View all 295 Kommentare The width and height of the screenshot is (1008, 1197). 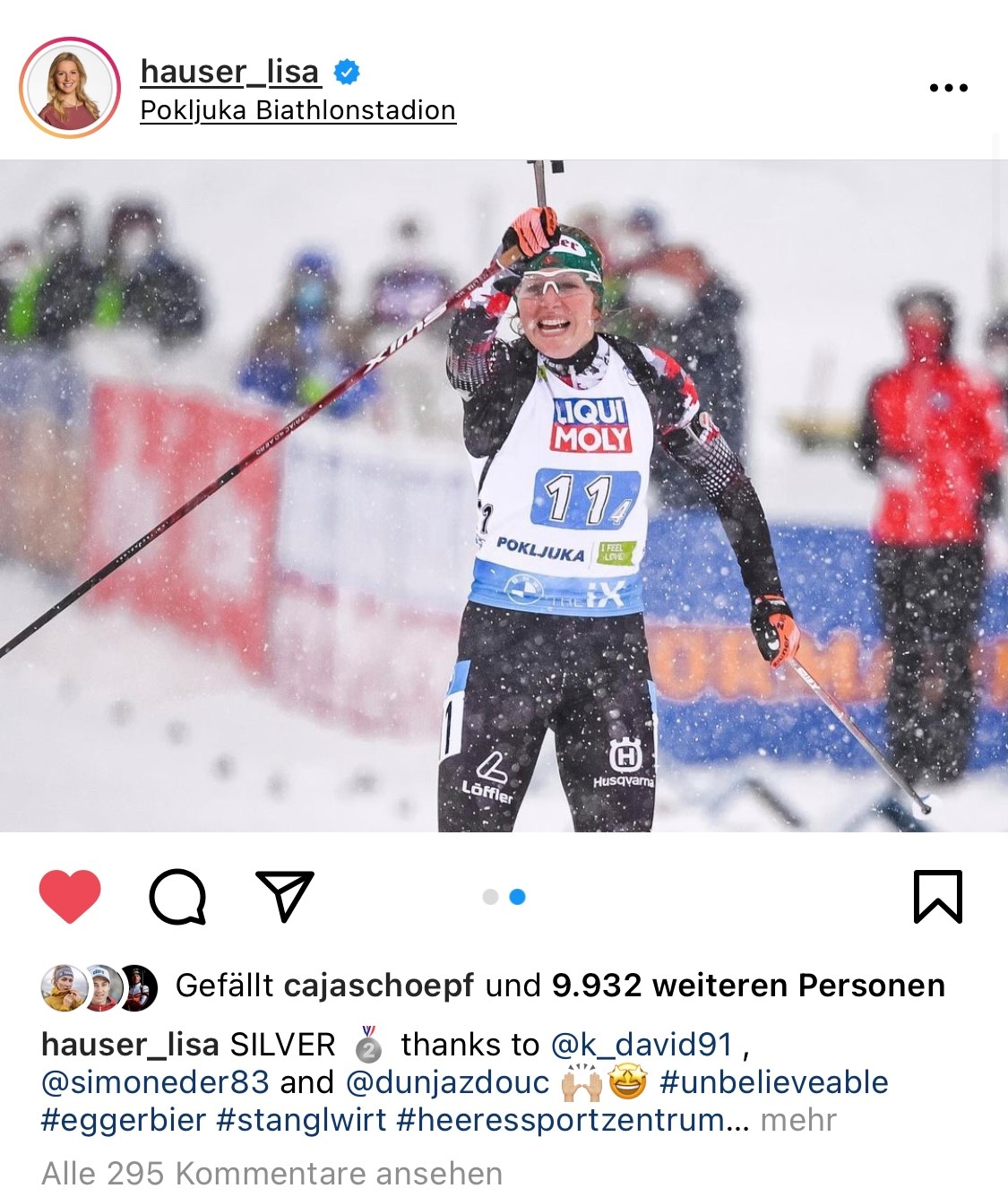coord(271,1173)
